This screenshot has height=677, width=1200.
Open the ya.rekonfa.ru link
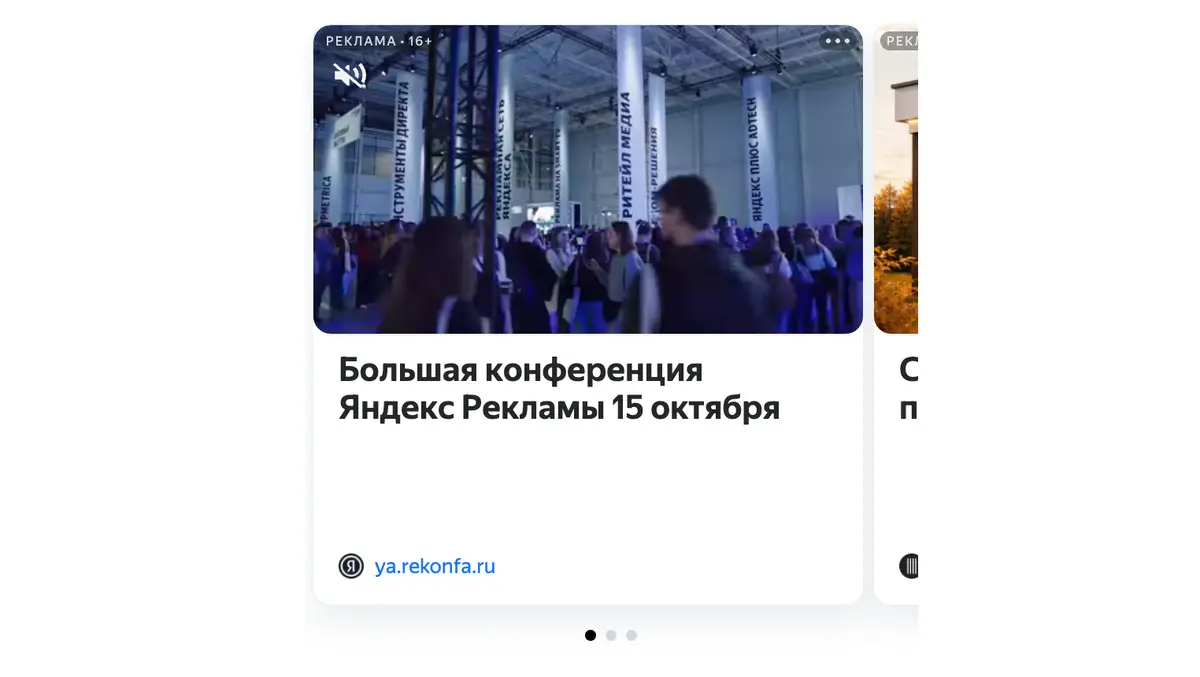tap(435, 567)
